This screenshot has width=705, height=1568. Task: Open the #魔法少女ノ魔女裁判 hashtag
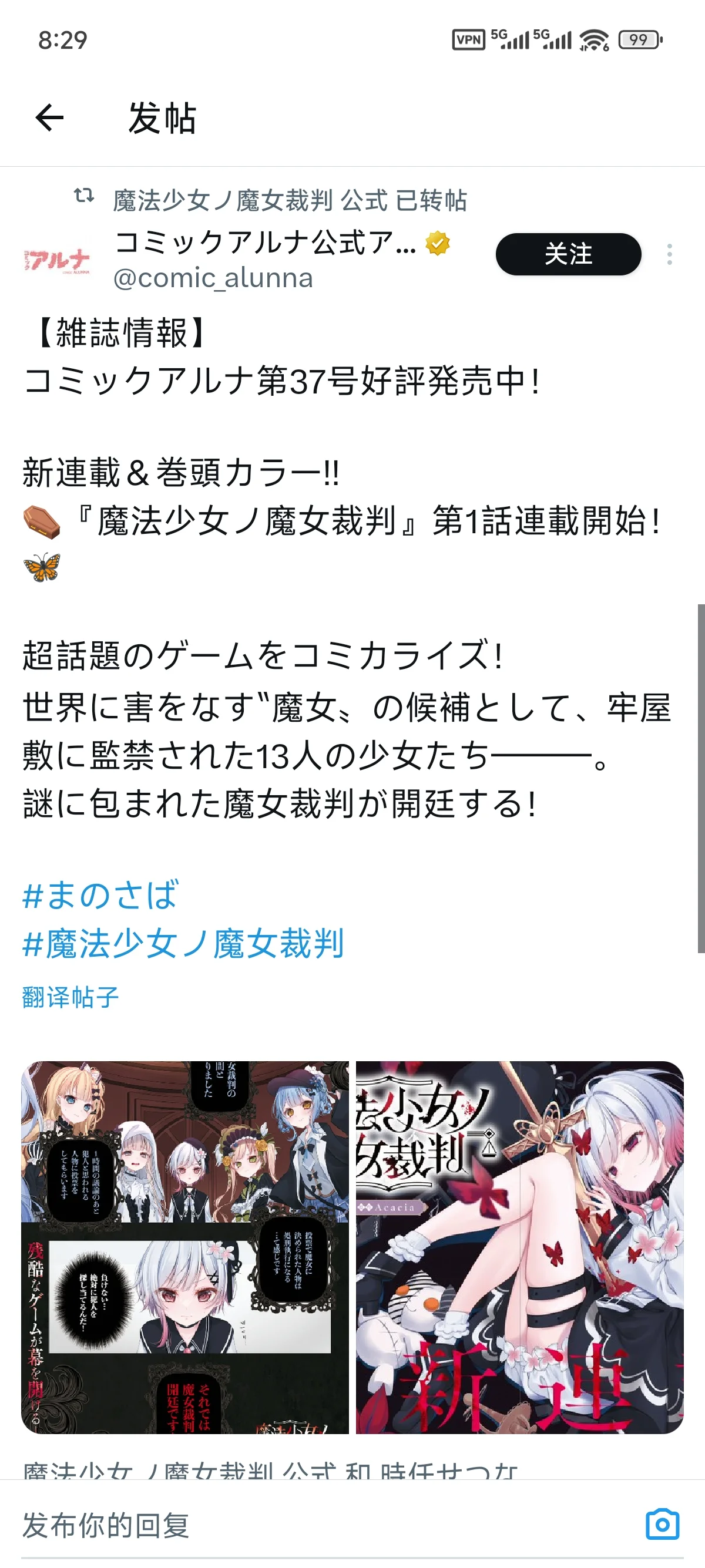pyautogui.click(x=183, y=944)
